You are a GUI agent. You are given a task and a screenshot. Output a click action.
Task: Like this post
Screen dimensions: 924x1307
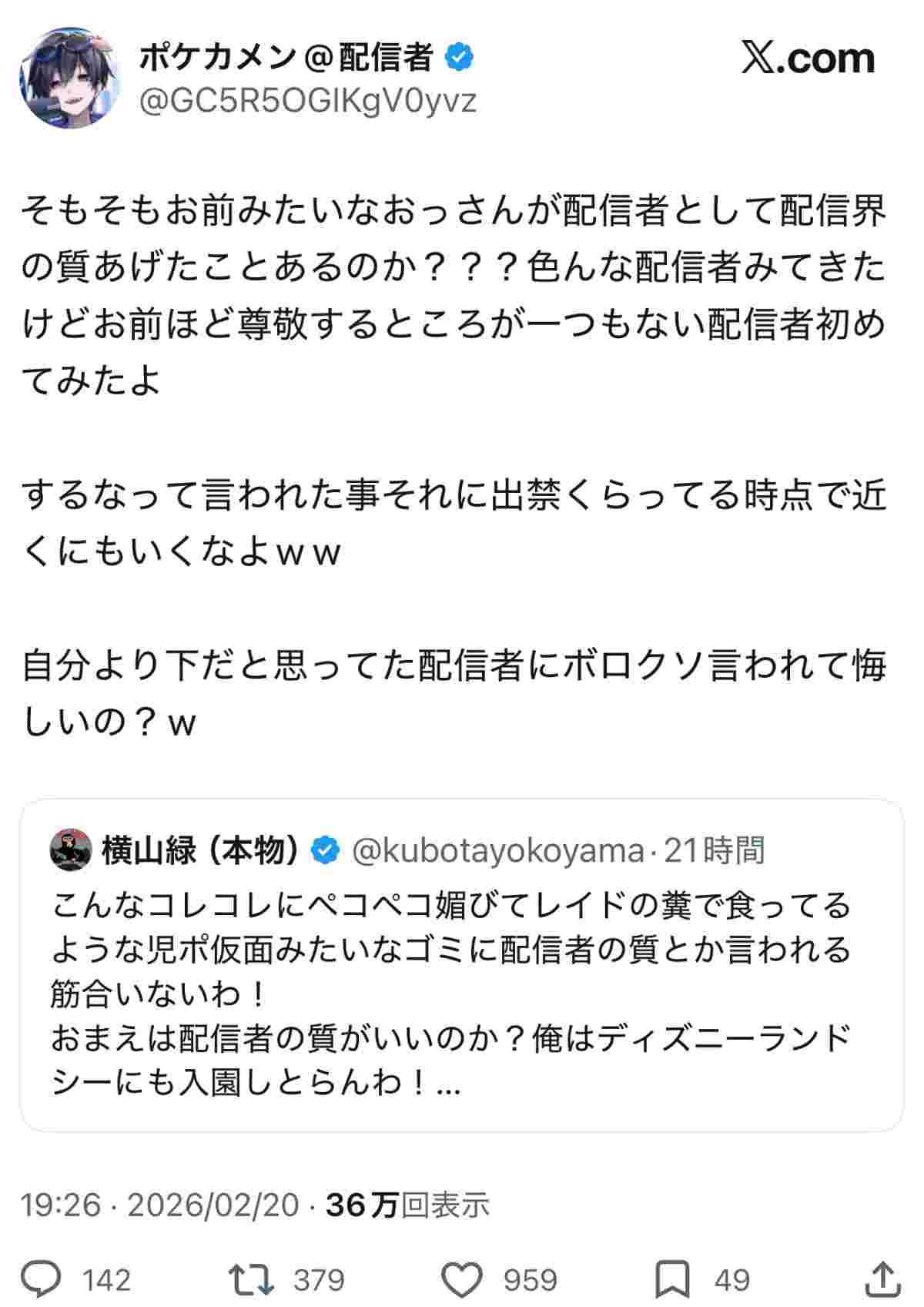(x=464, y=1279)
